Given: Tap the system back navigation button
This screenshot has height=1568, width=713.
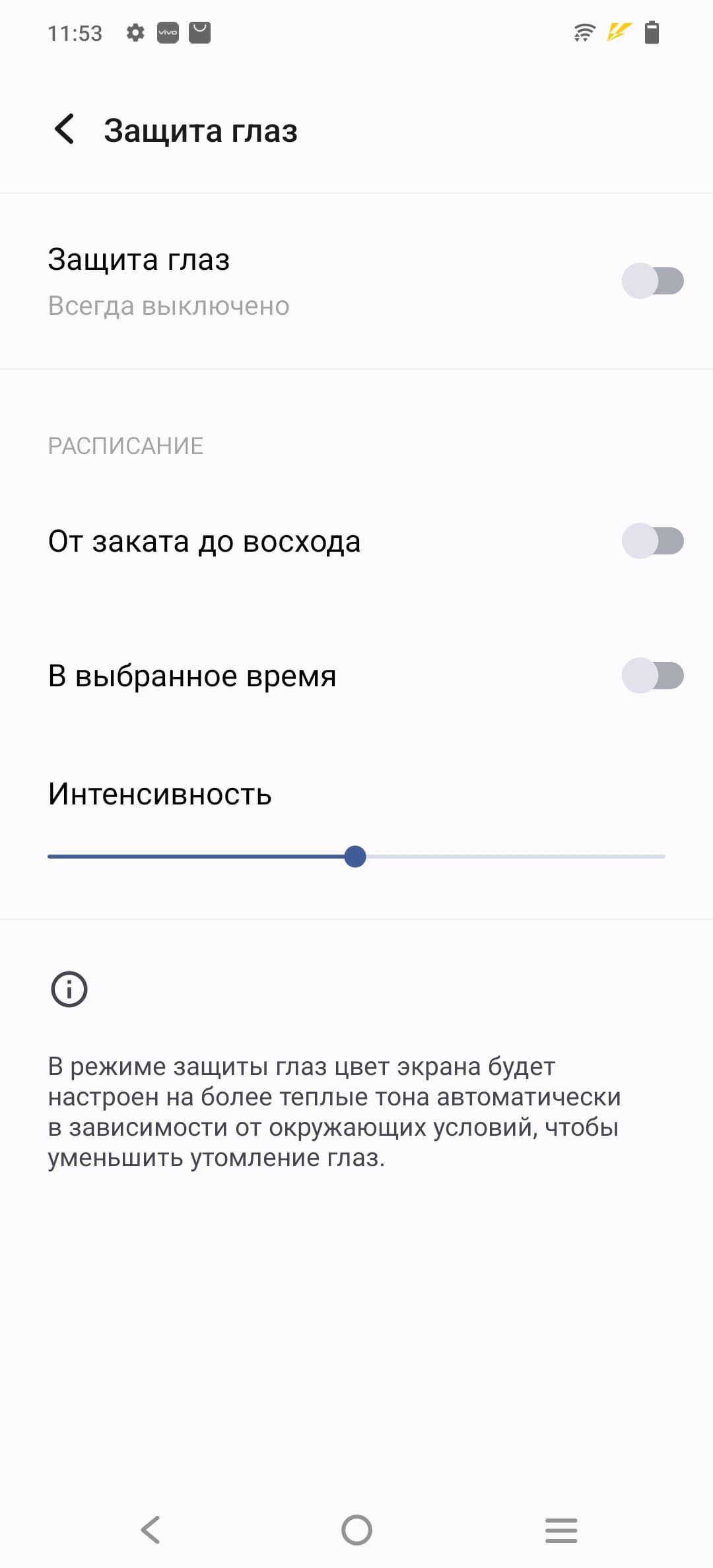Looking at the screenshot, I should pyautogui.click(x=151, y=1530).
